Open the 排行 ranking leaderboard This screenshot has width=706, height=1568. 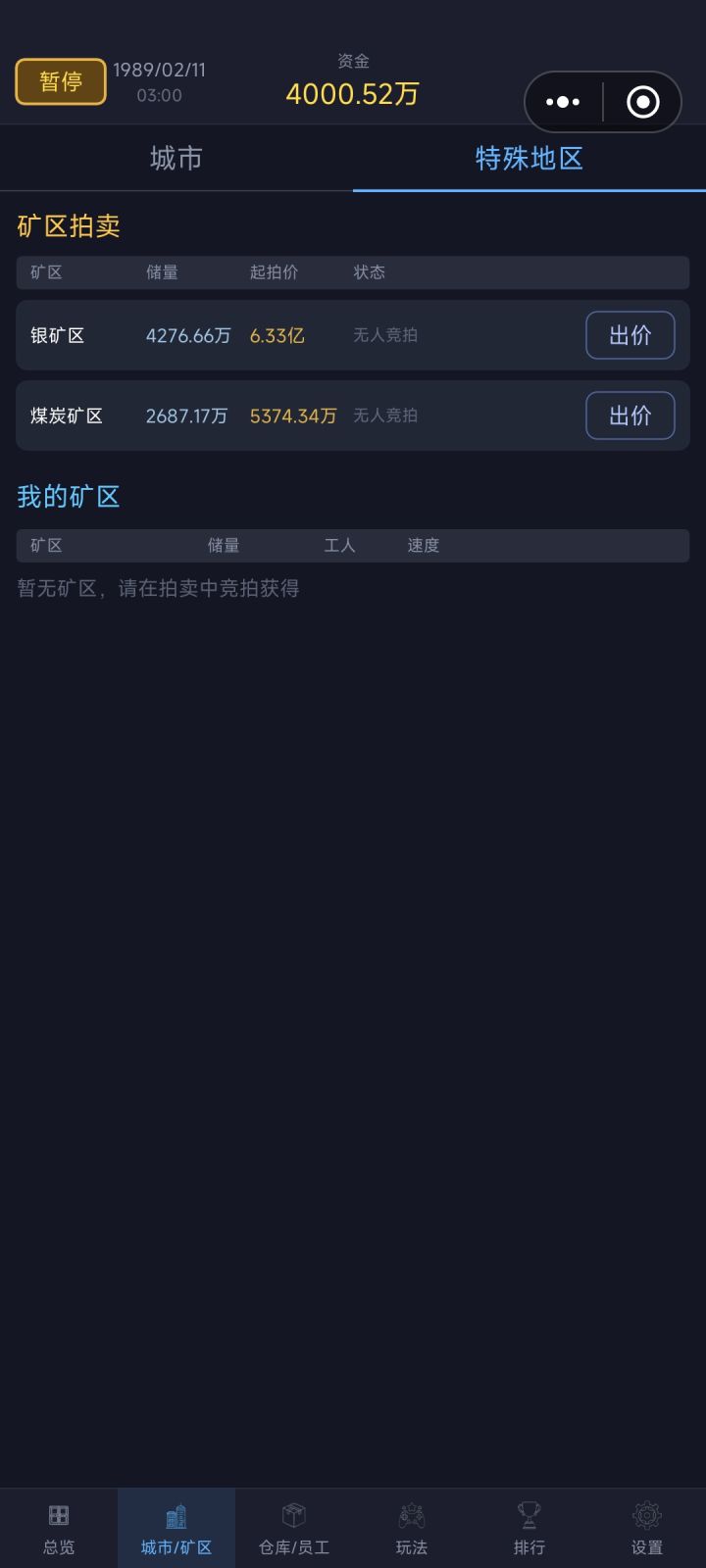[x=529, y=1529]
